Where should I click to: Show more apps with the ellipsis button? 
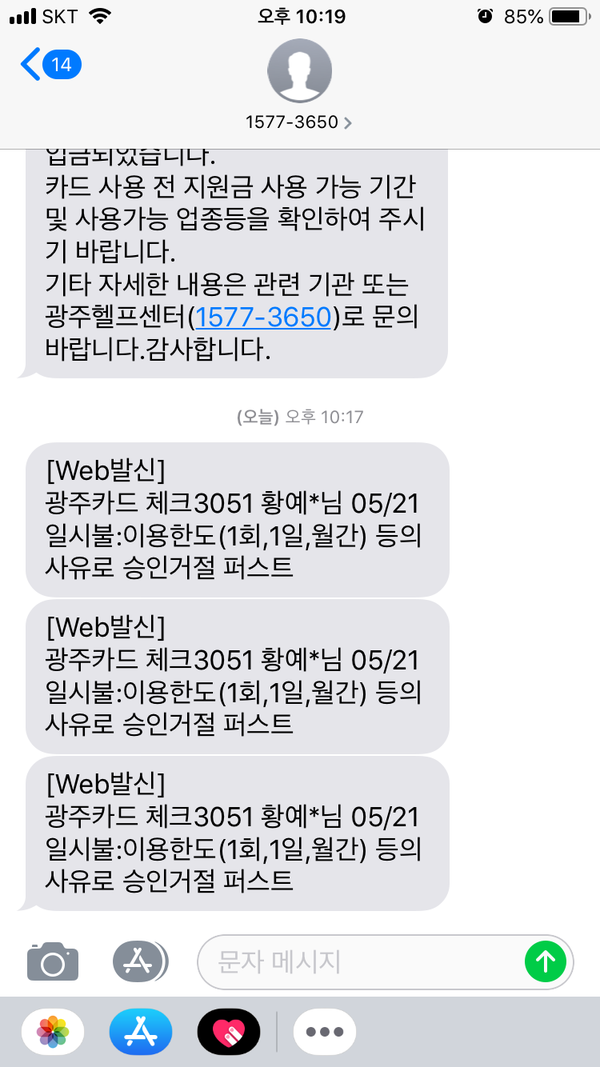click(324, 1031)
